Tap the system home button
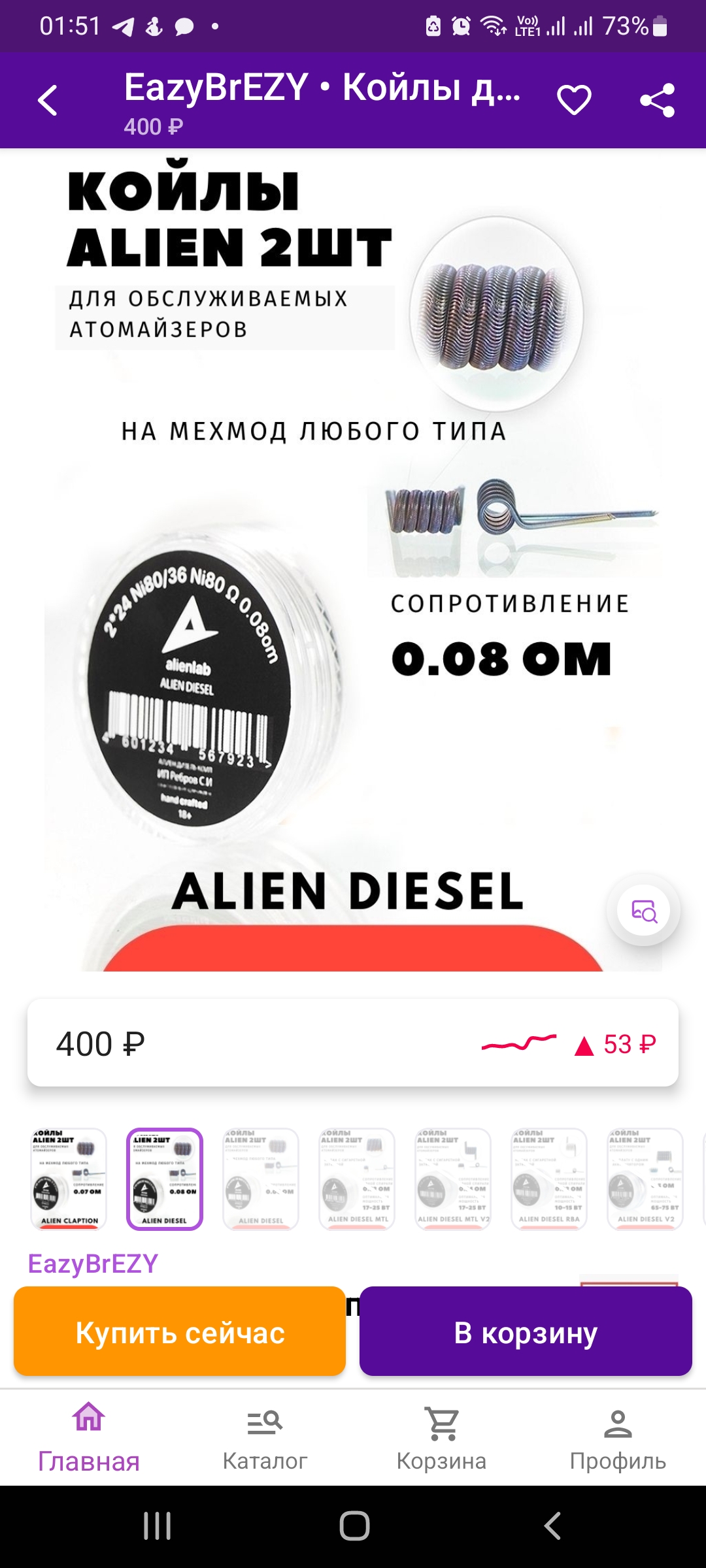This screenshot has height=1568, width=706. pos(354,1526)
